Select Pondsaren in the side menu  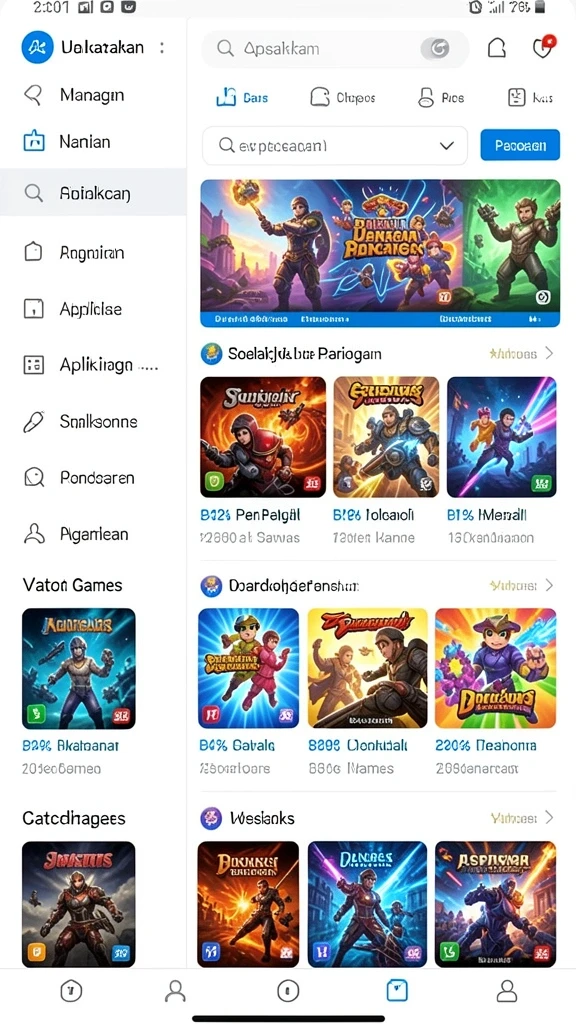click(93, 478)
